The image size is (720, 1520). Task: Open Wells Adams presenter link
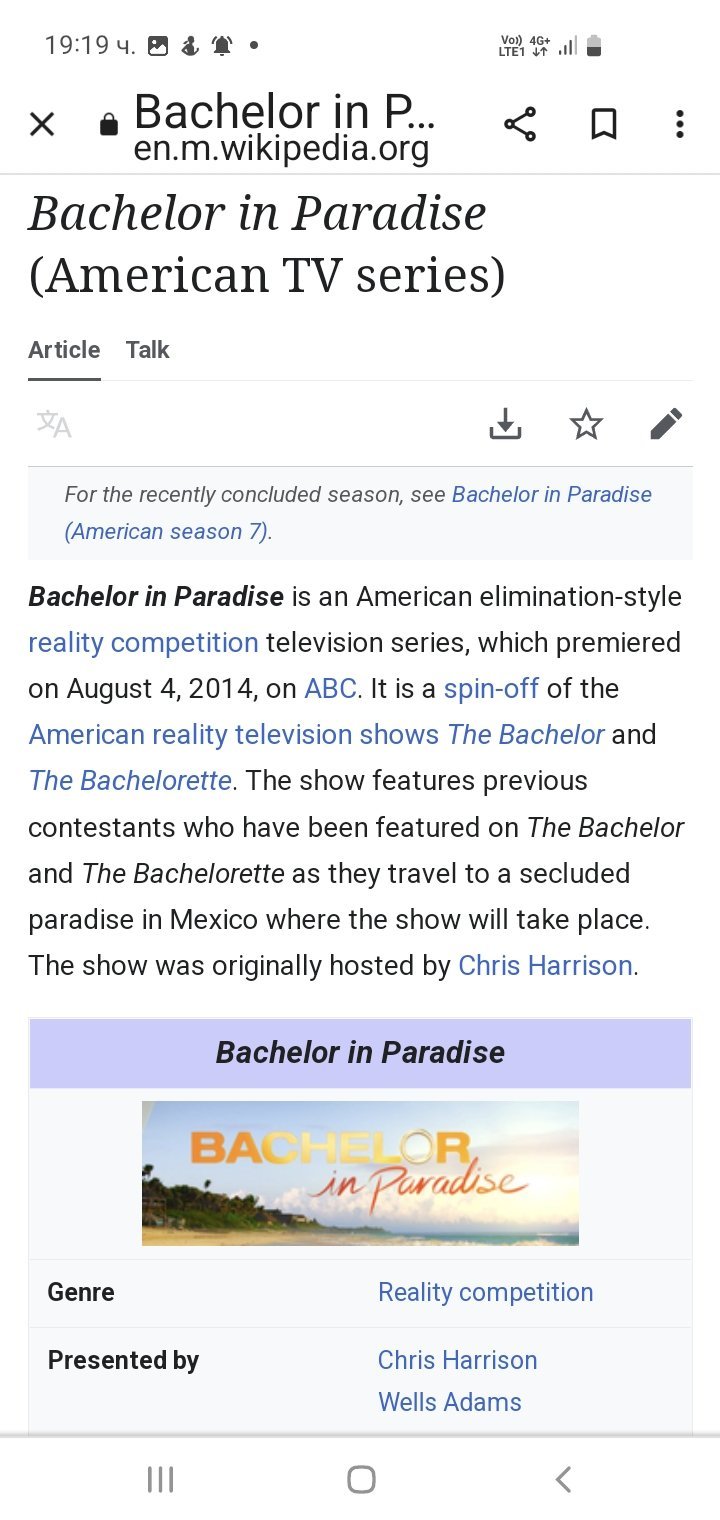coord(449,1402)
